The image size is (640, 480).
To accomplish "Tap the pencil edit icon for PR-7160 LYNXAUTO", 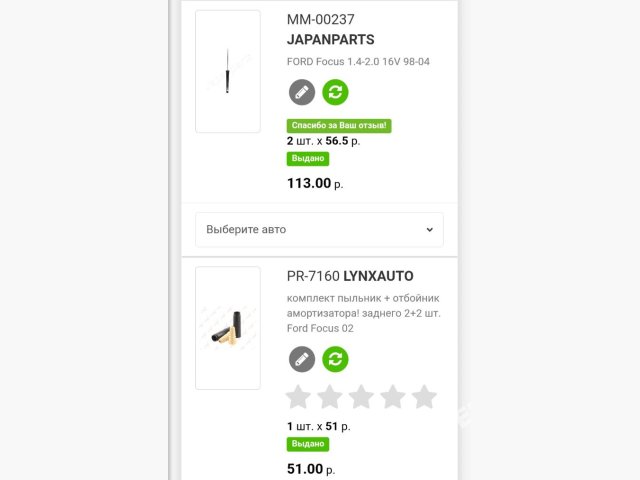I will [x=302, y=359].
